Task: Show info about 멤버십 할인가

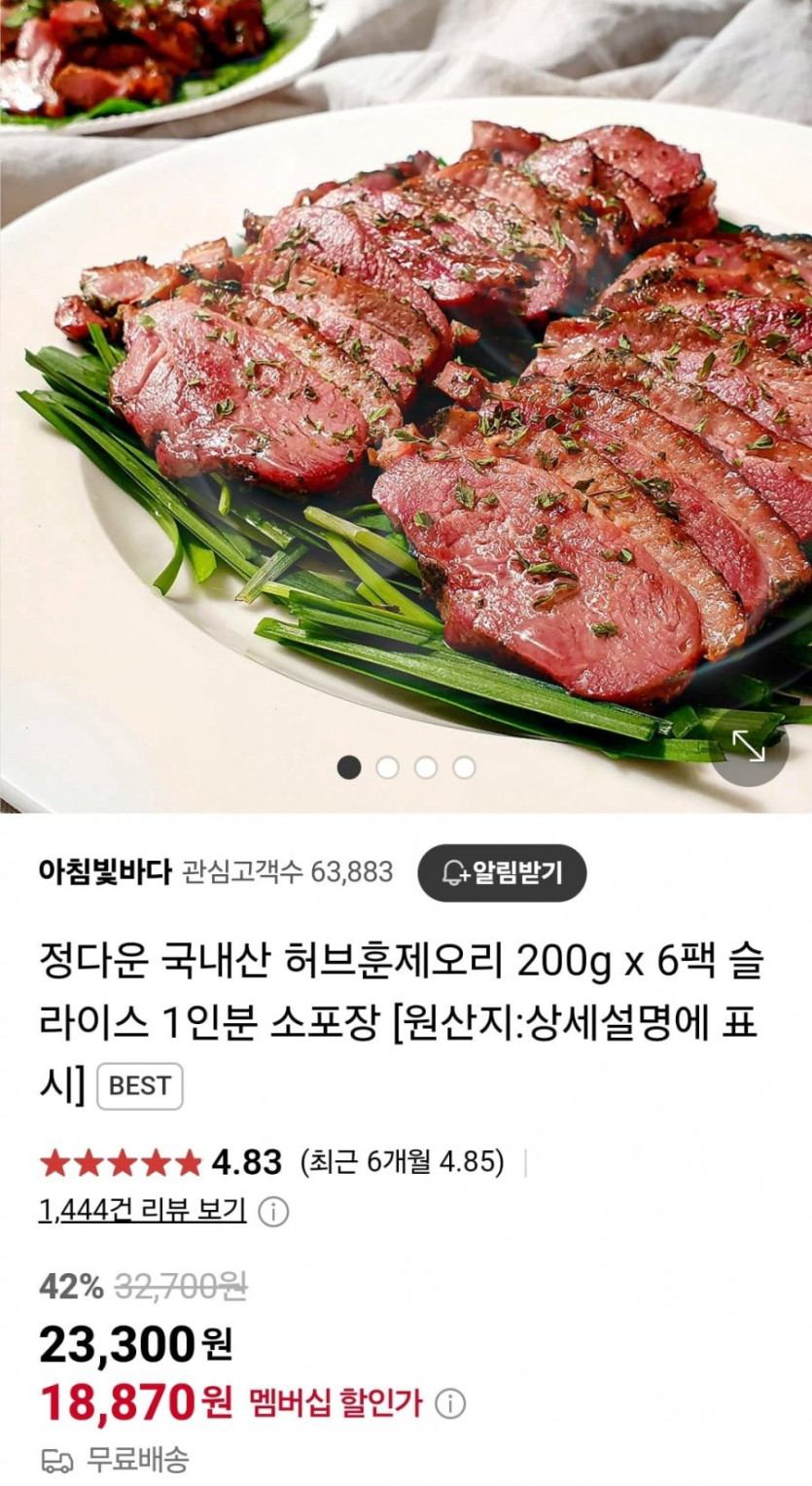Action: click(x=450, y=1403)
